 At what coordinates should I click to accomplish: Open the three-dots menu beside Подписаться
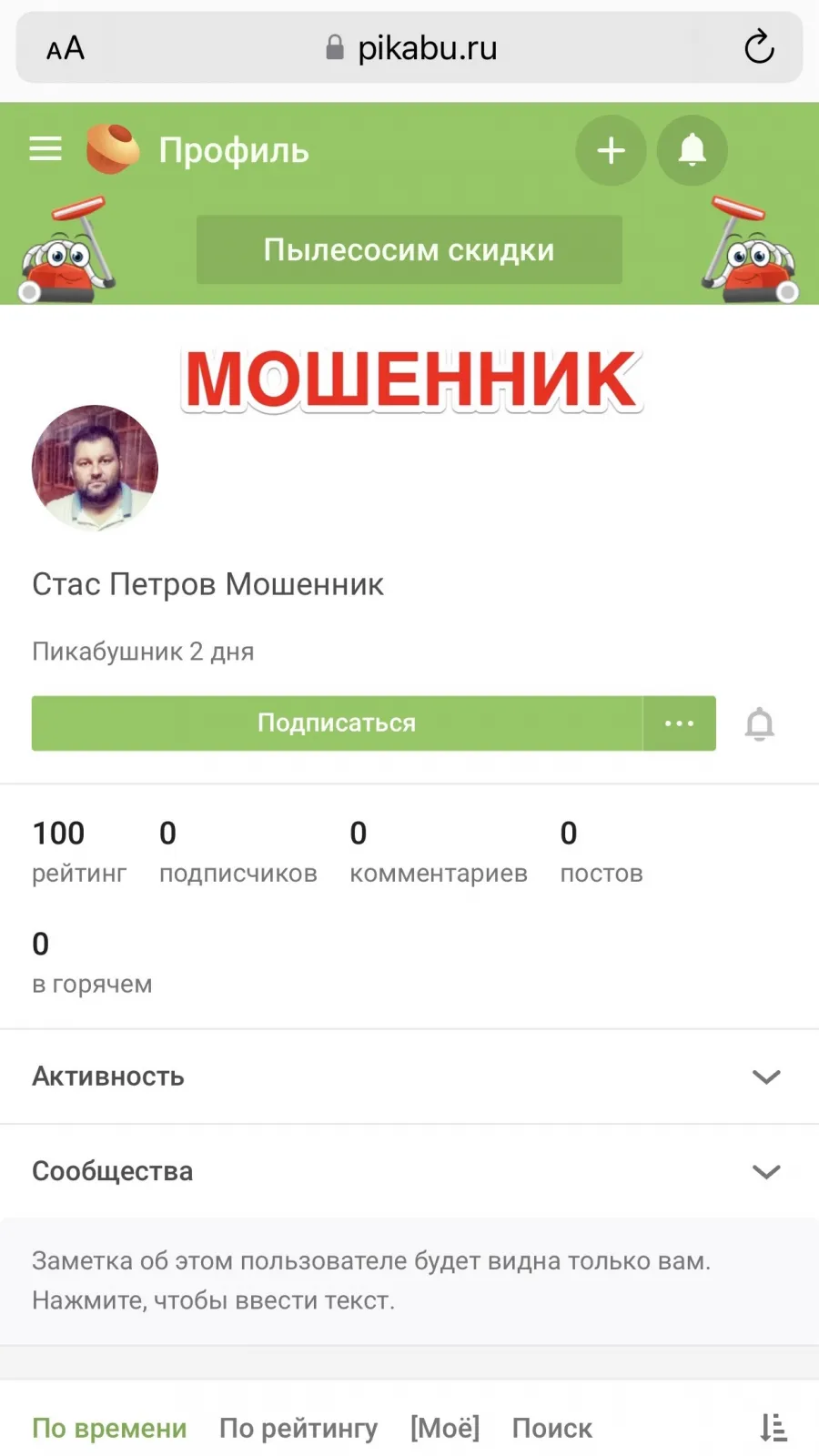pos(680,723)
